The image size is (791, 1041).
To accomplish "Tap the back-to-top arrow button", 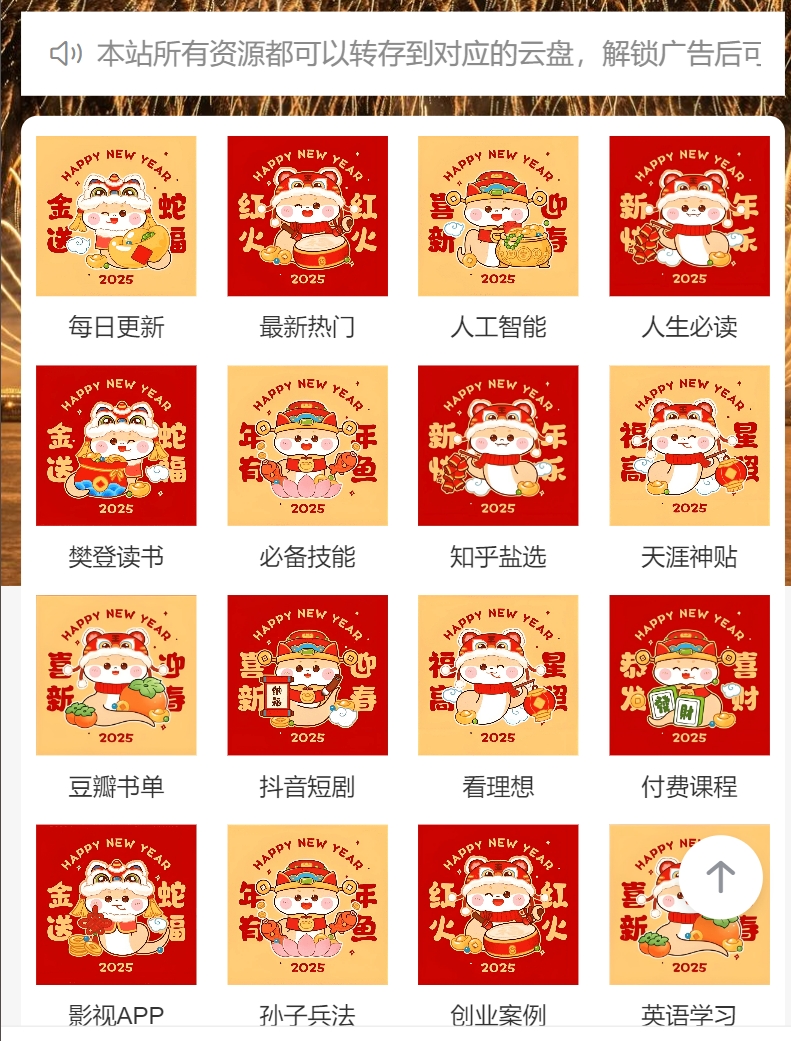I will pyautogui.click(x=721, y=878).
